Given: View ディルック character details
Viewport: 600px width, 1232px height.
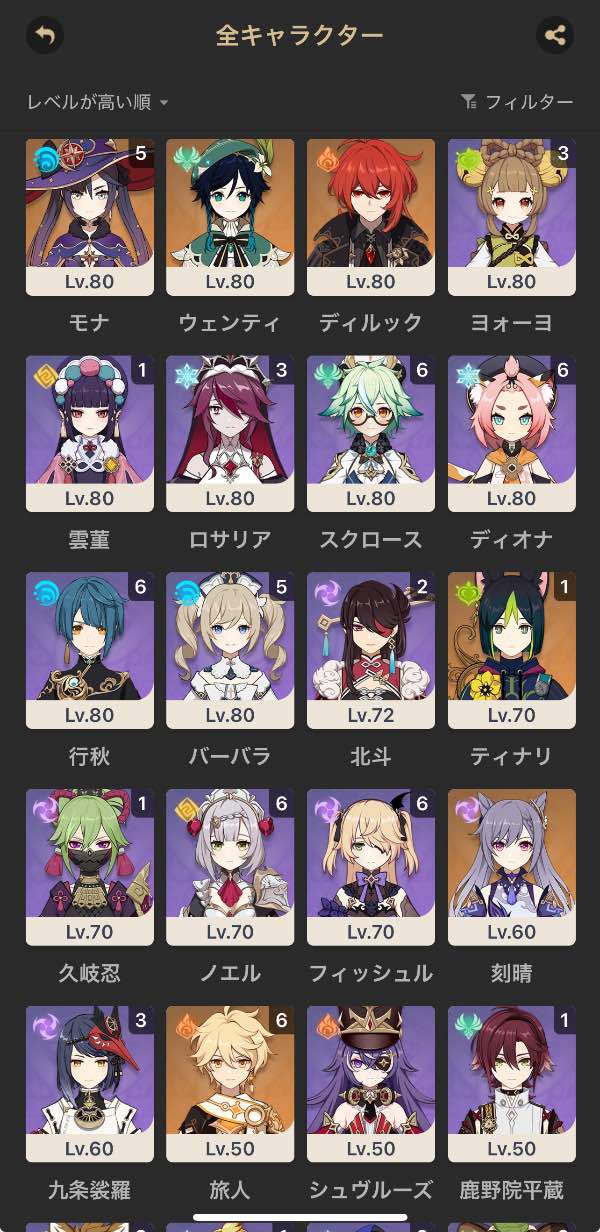Looking at the screenshot, I should (x=371, y=217).
